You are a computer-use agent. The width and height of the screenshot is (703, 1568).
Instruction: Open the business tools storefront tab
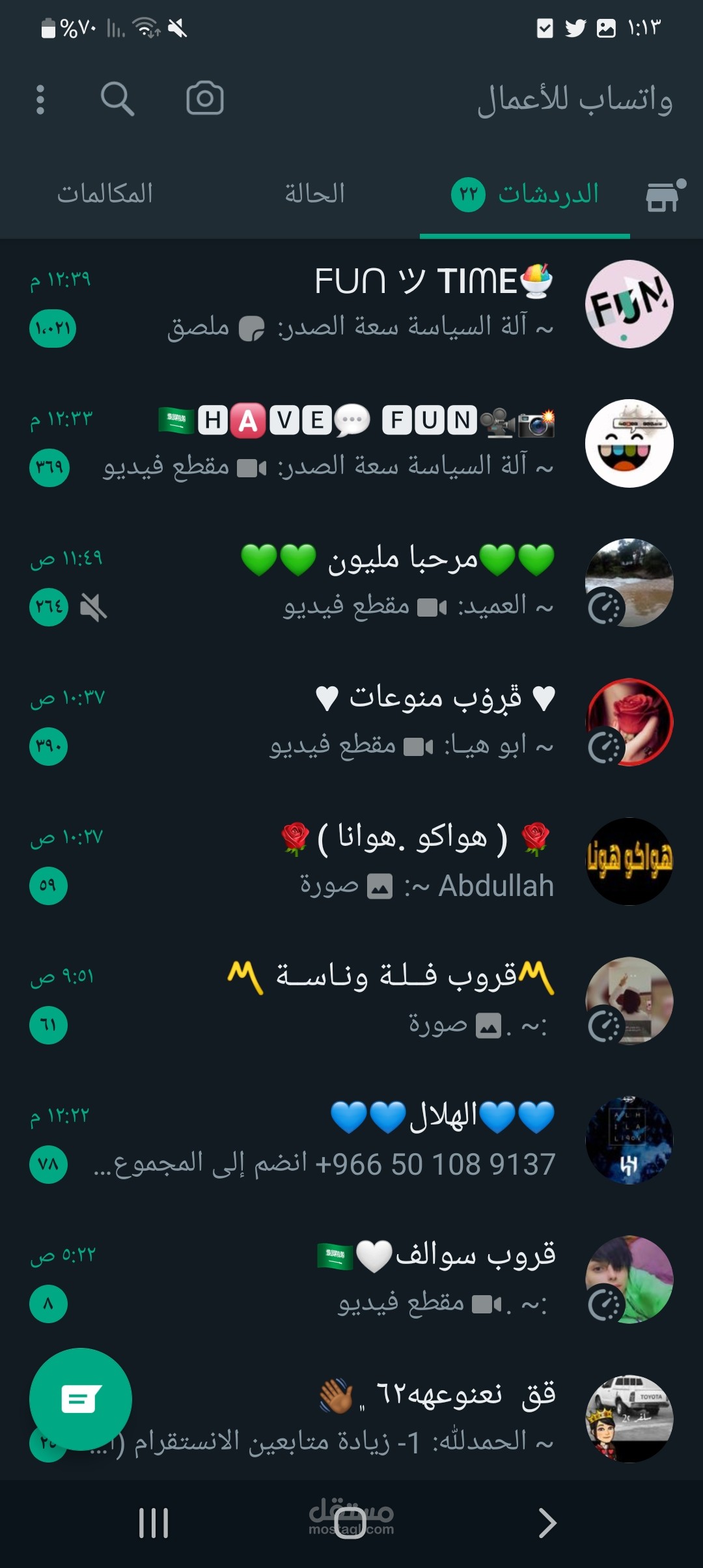663,195
